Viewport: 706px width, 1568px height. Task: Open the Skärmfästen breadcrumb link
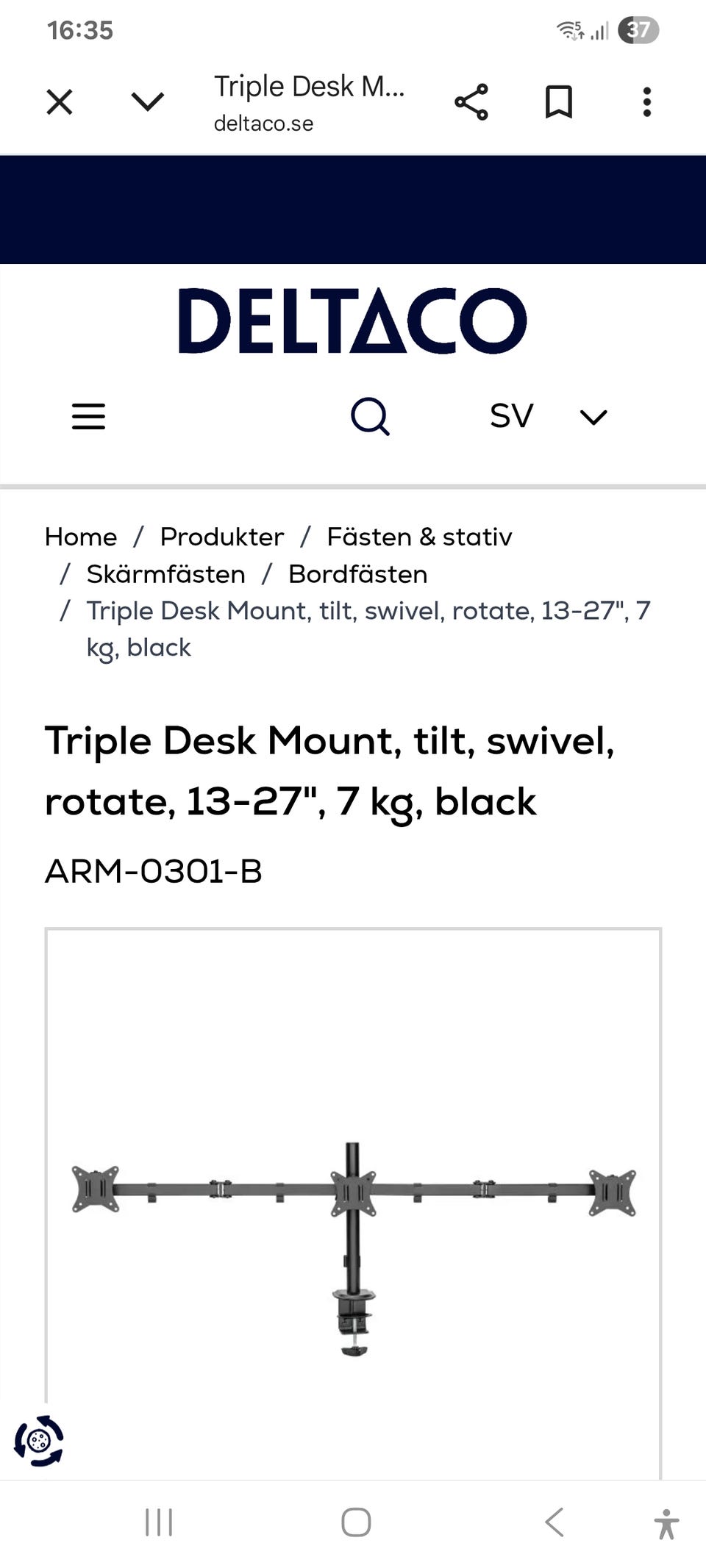click(x=166, y=574)
